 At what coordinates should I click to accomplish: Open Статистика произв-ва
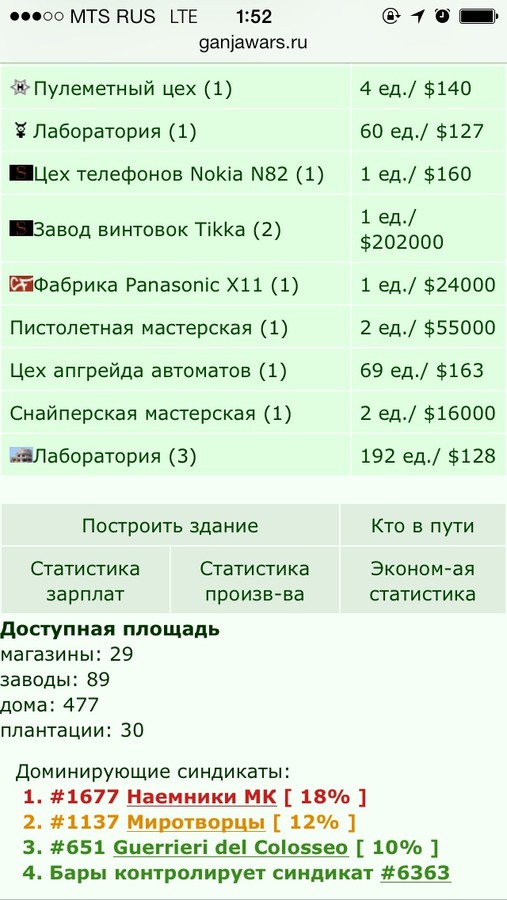point(254,581)
